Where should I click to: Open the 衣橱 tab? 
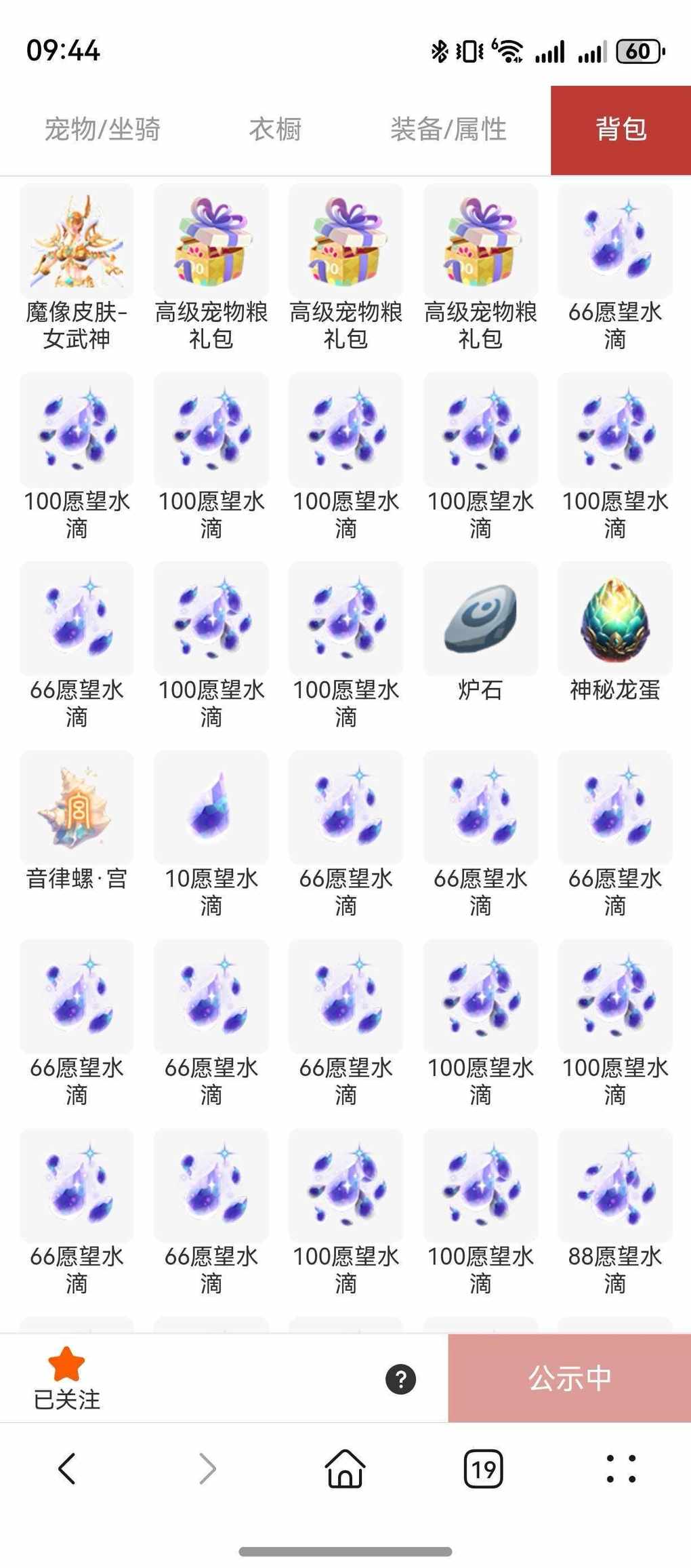(x=275, y=129)
